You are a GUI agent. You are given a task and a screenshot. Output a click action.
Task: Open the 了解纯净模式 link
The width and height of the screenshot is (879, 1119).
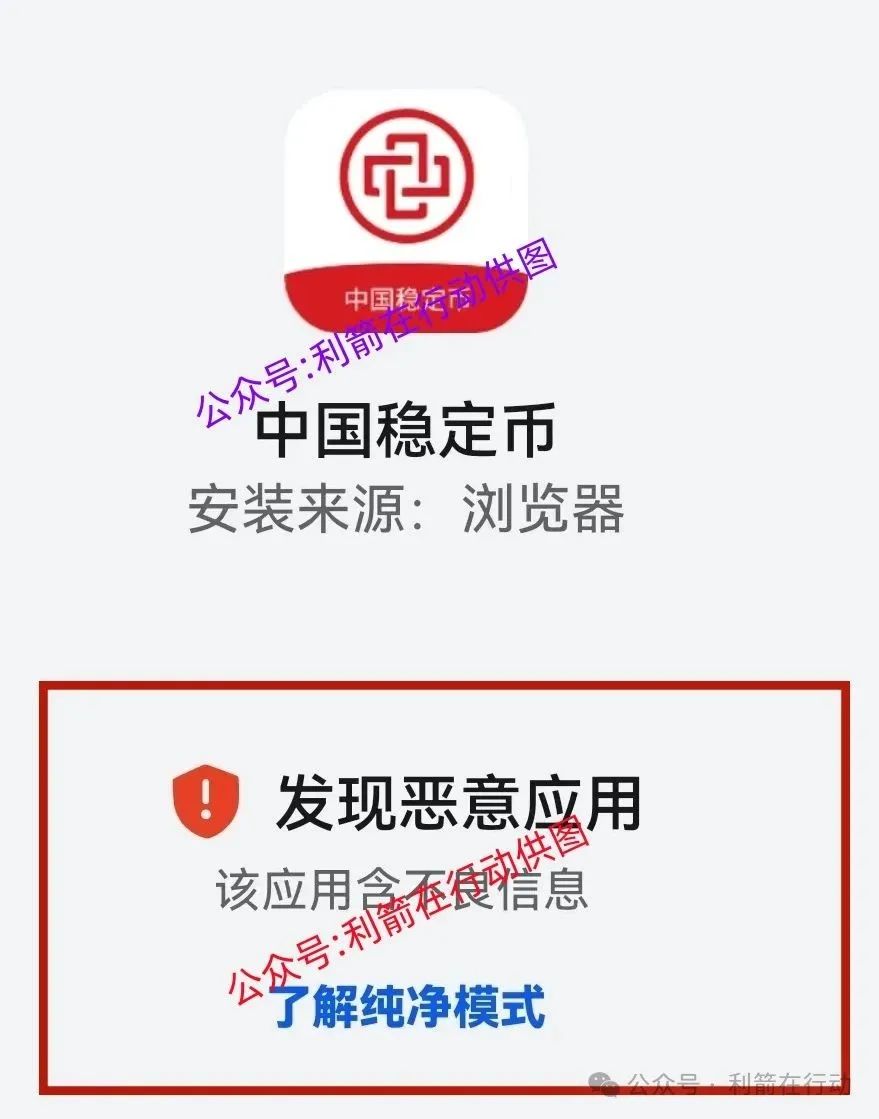[410, 1005]
